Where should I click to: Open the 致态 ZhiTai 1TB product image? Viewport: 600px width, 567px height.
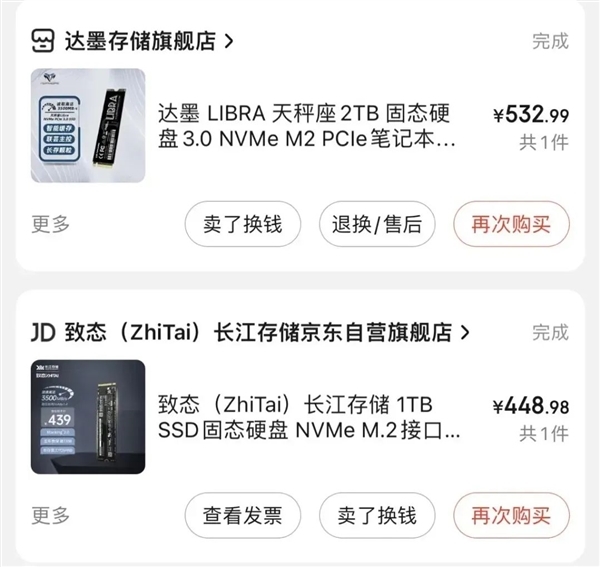88,417
